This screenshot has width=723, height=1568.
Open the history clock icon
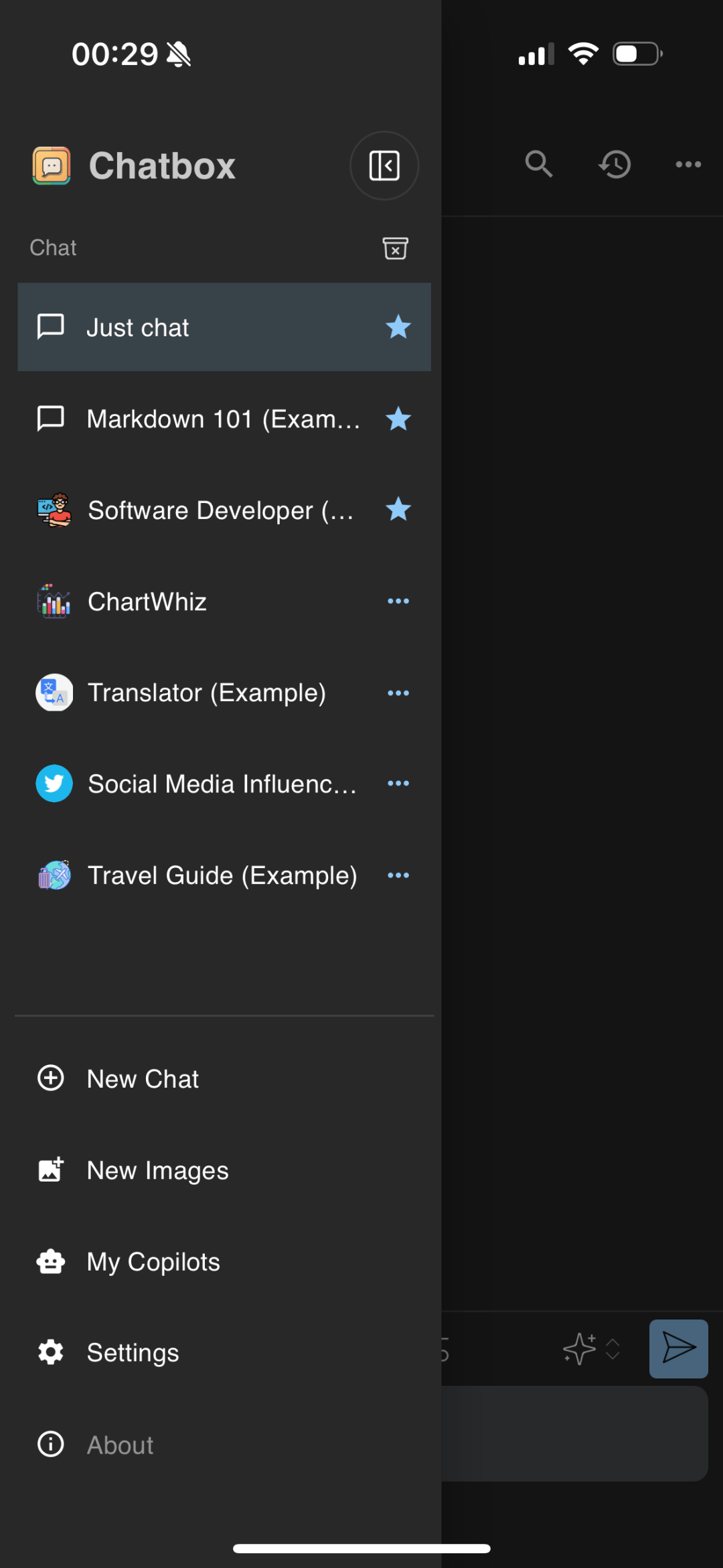[615, 164]
